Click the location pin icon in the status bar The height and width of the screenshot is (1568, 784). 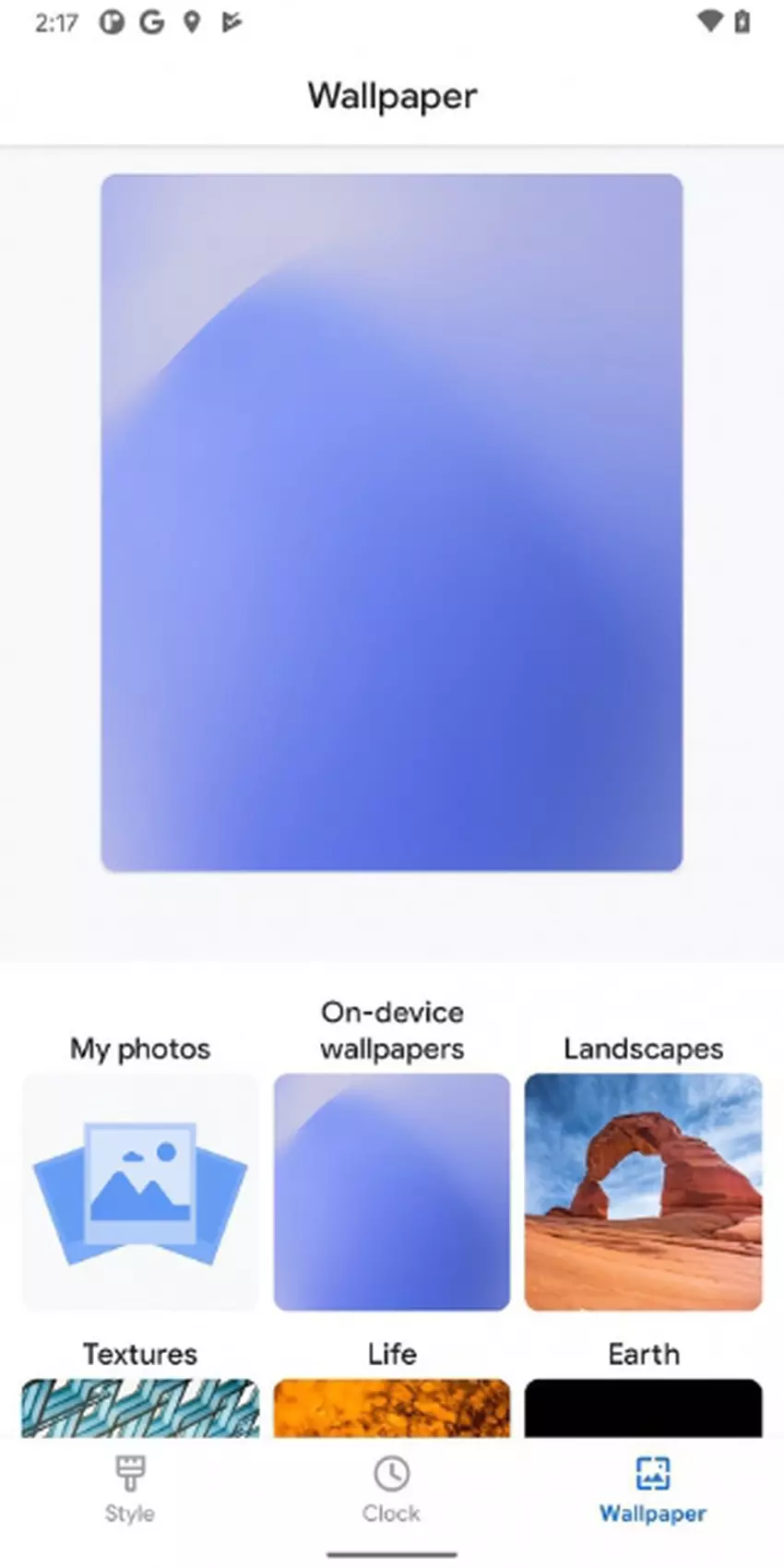click(191, 21)
